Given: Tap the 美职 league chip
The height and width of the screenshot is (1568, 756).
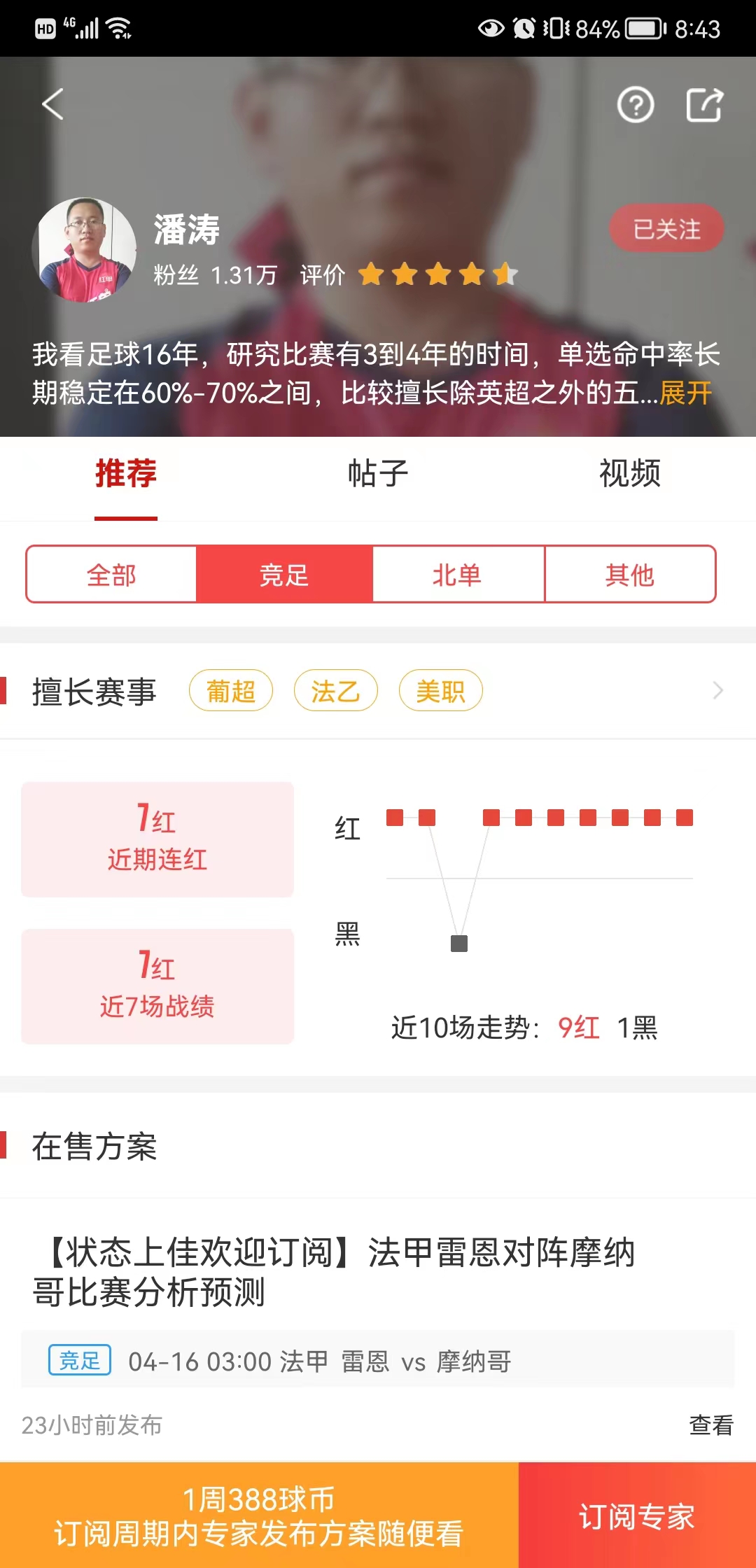Looking at the screenshot, I should click(x=440, y=692).
